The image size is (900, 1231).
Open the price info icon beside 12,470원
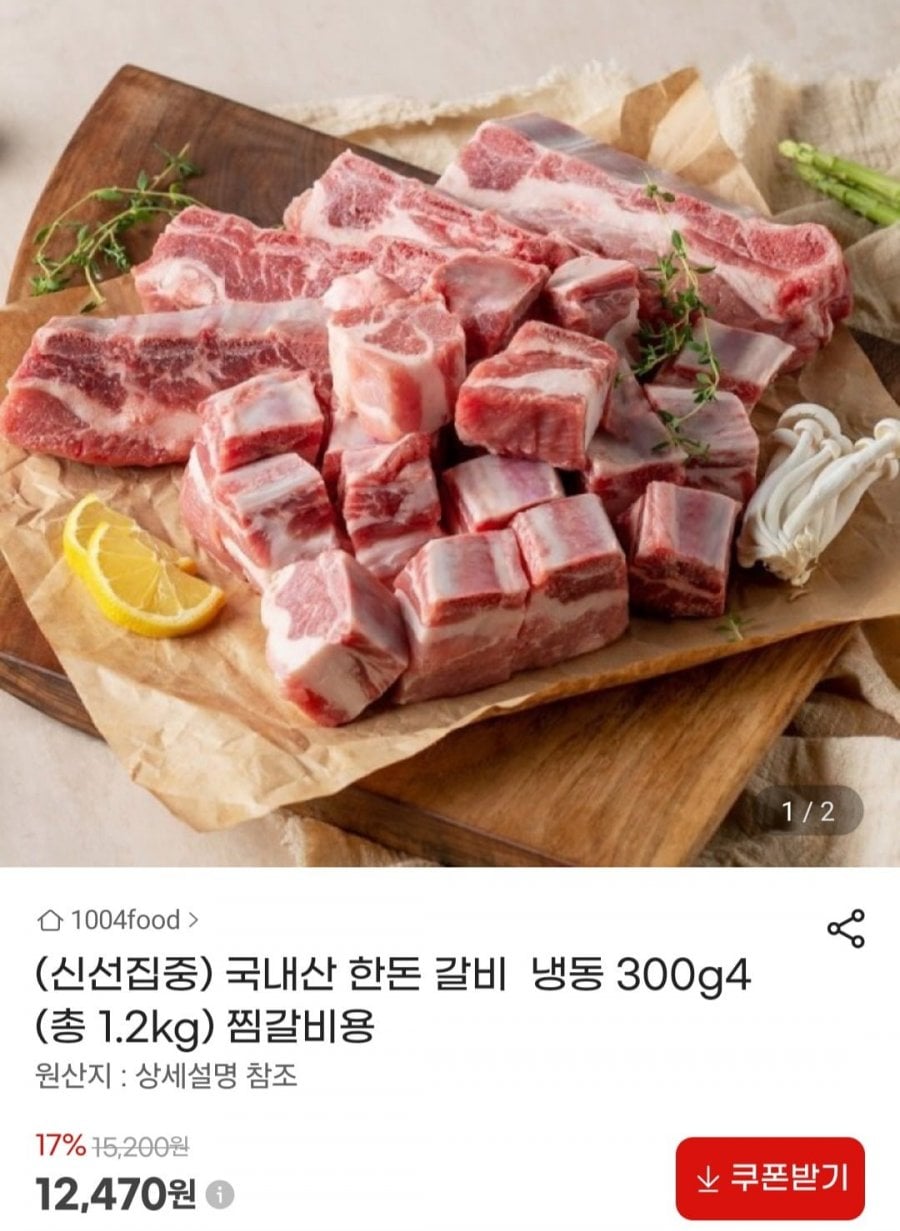[220, 1194]
